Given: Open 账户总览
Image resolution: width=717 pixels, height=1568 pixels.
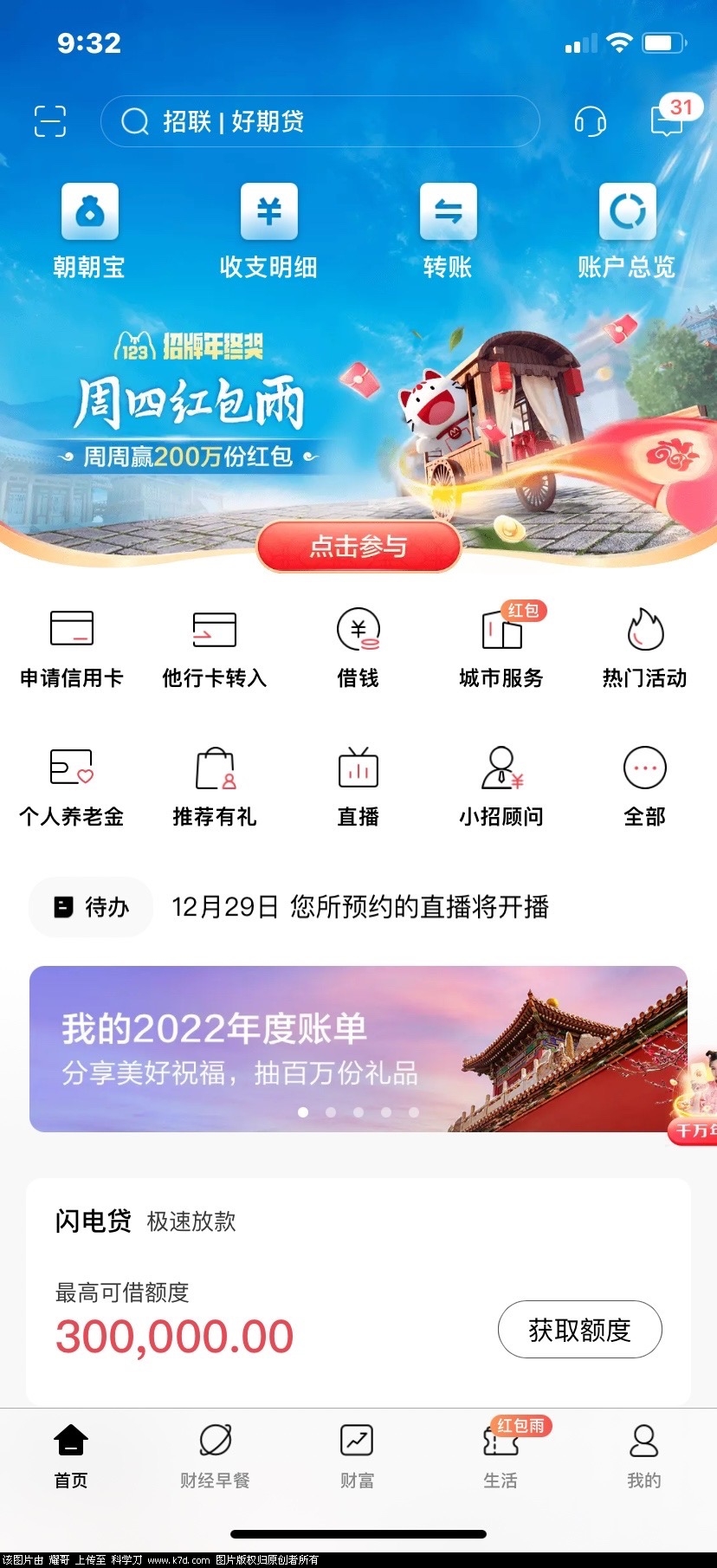Looking at the screenshot, I should (627, 230).
